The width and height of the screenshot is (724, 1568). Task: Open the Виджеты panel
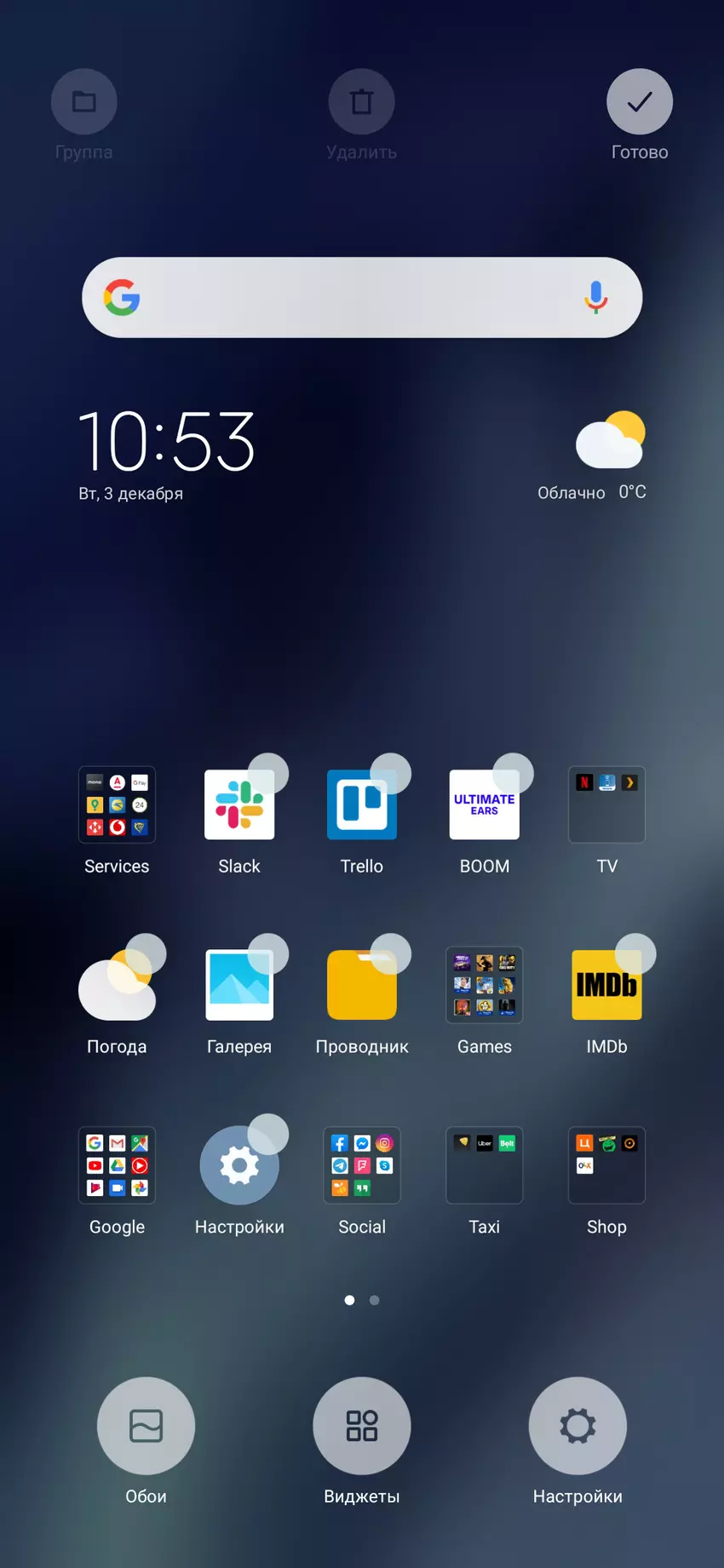362,1425
